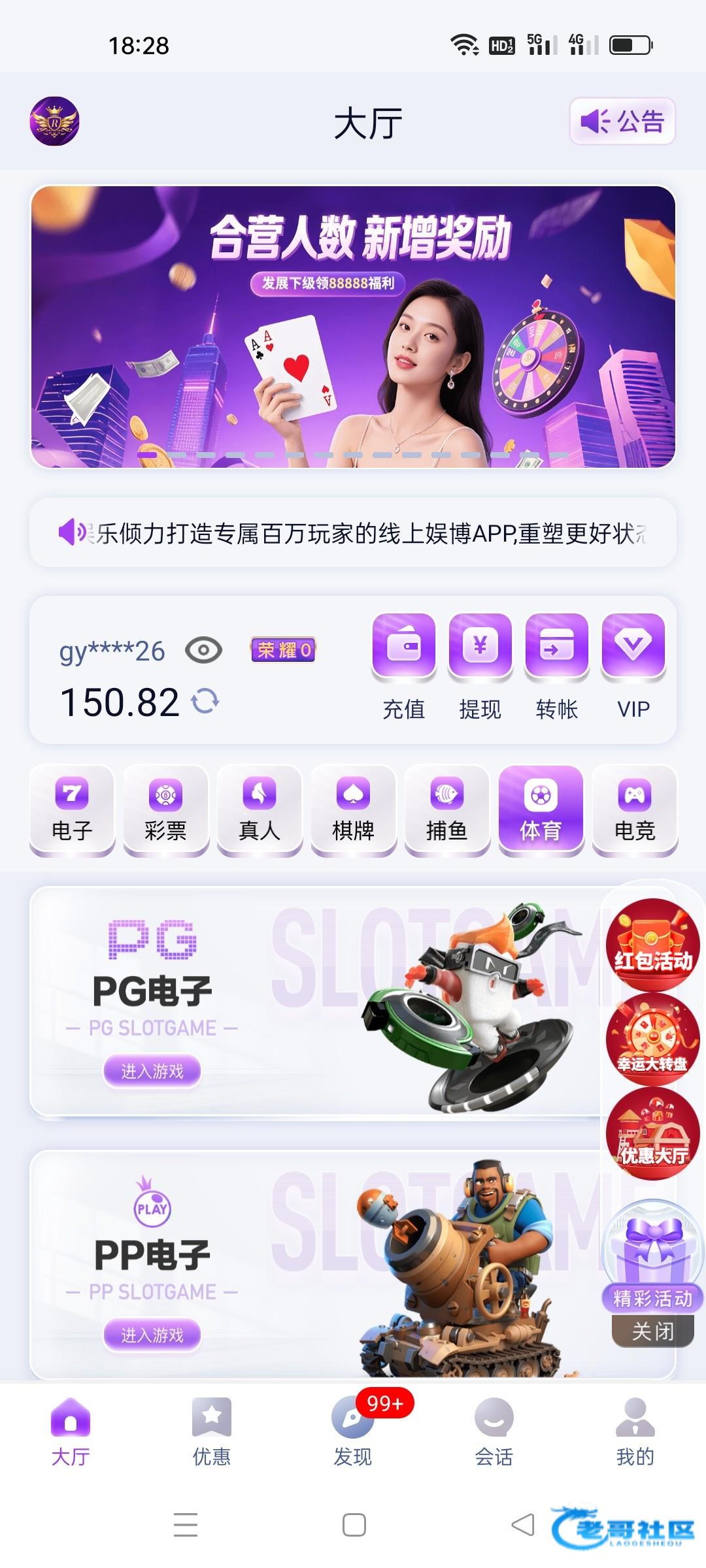
Task: Open the 红包活动 floating shortcut
Action: tap(652, 945)
